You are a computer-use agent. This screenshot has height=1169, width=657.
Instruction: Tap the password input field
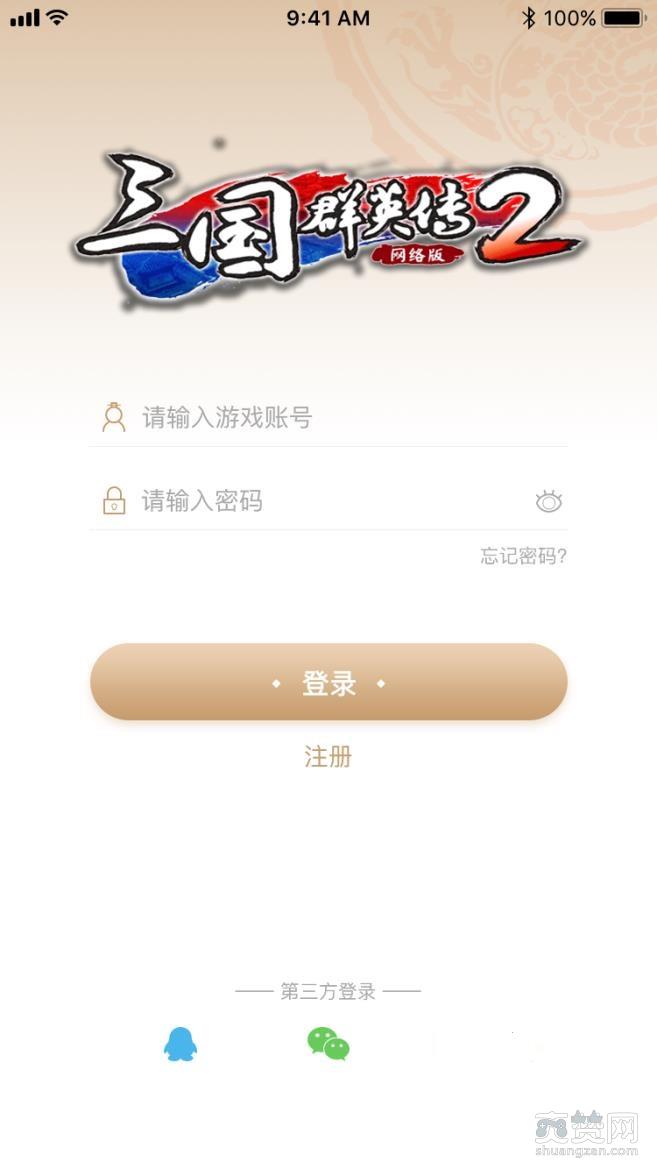[x=320, y=501]
